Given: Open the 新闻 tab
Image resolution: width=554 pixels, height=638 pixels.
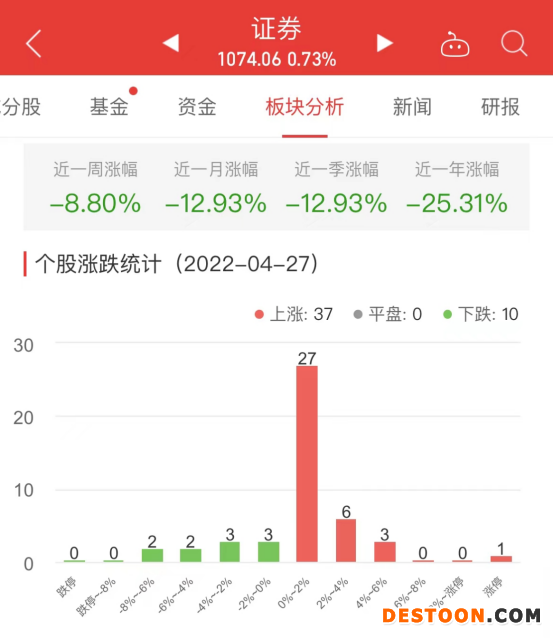Looking at the screenshot, I should click(x=412, y=107).
